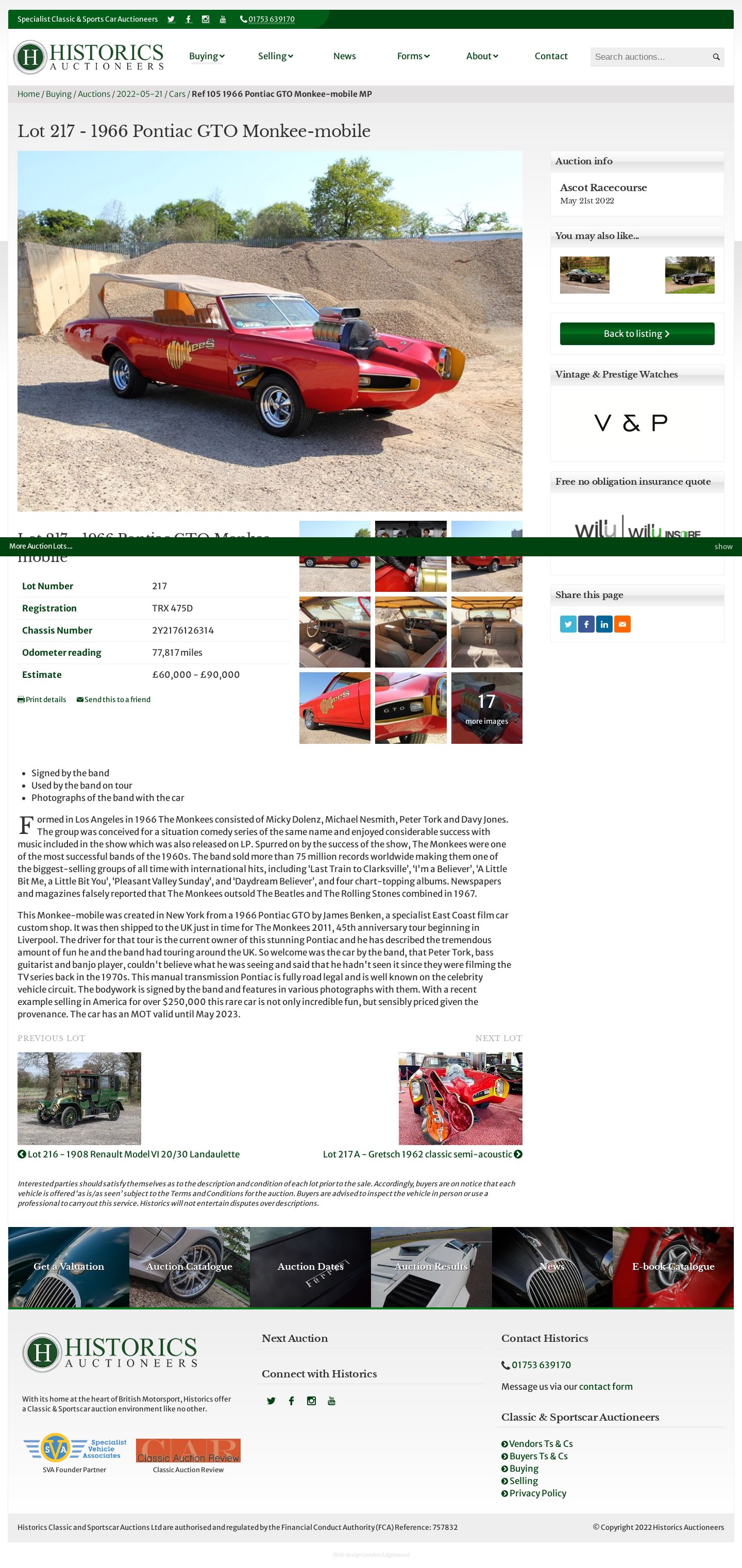
Task: Go to the News page
Action: (344, 56)
